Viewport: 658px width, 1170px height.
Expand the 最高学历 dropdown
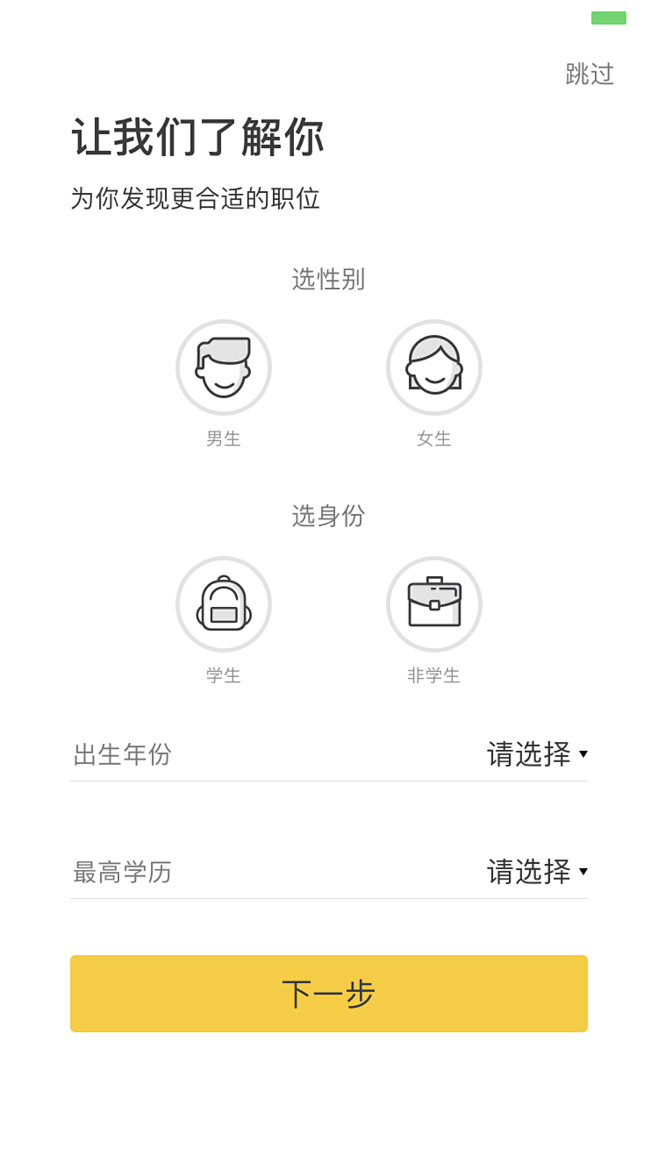[x=536, y=871]
